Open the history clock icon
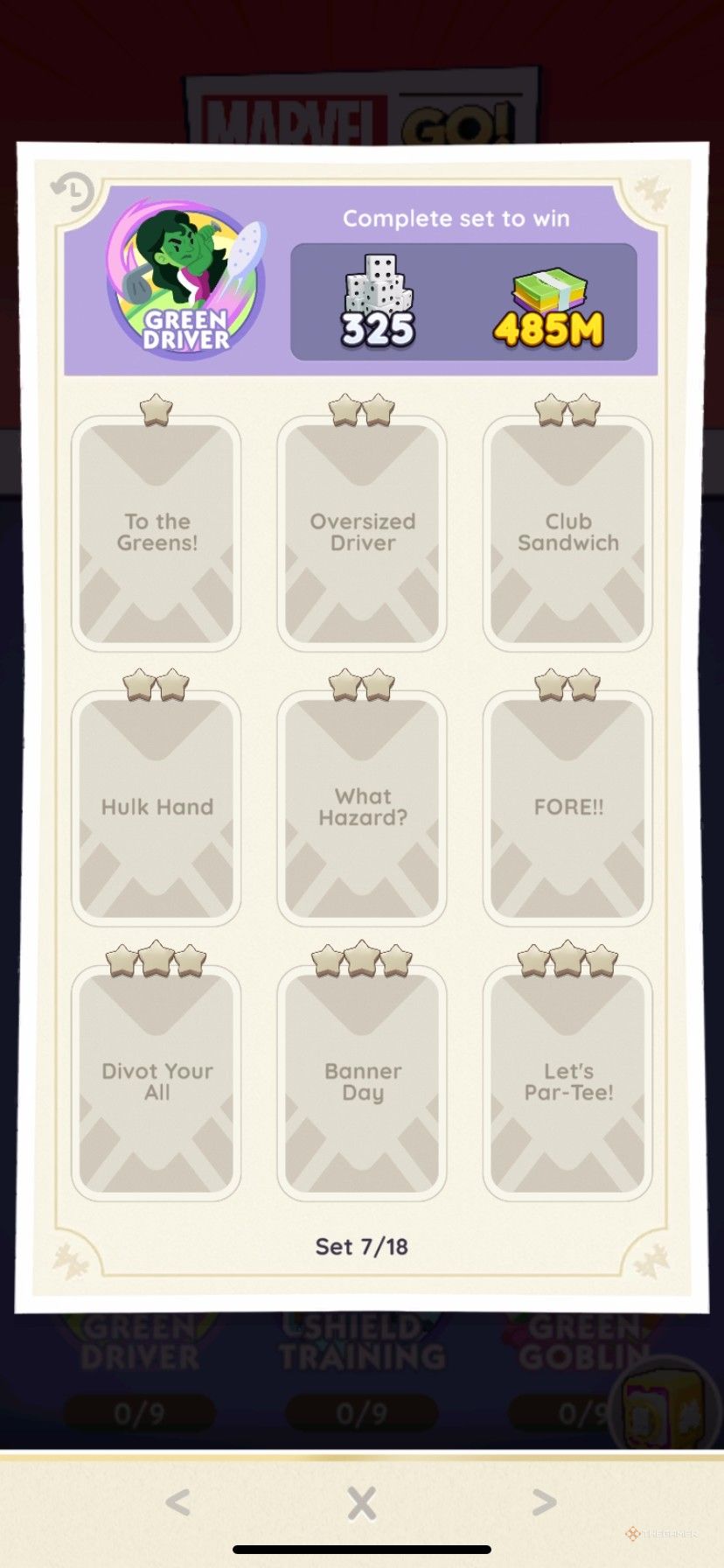This screenshot has width=724, height=1568. (x=73, y=190)
